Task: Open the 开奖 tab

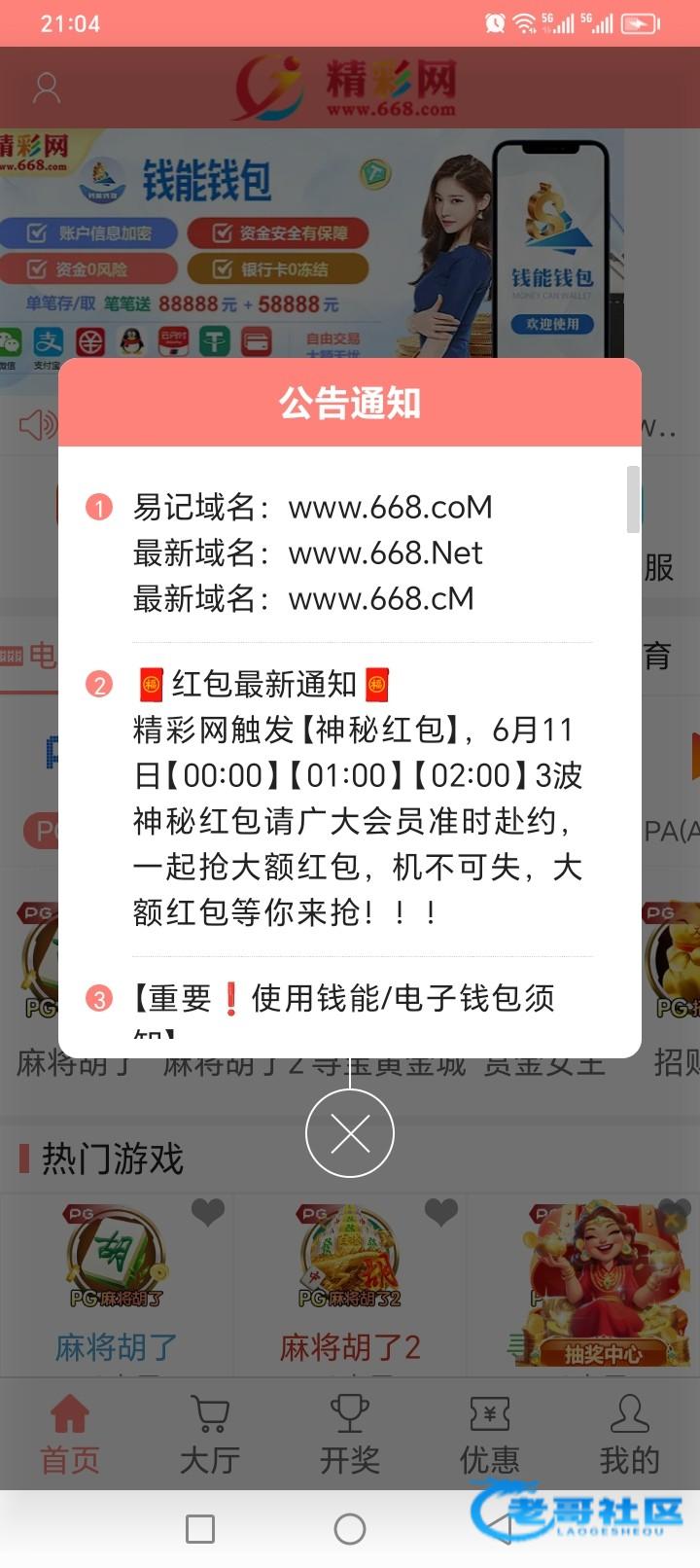Action: [x=350, y=1435]
